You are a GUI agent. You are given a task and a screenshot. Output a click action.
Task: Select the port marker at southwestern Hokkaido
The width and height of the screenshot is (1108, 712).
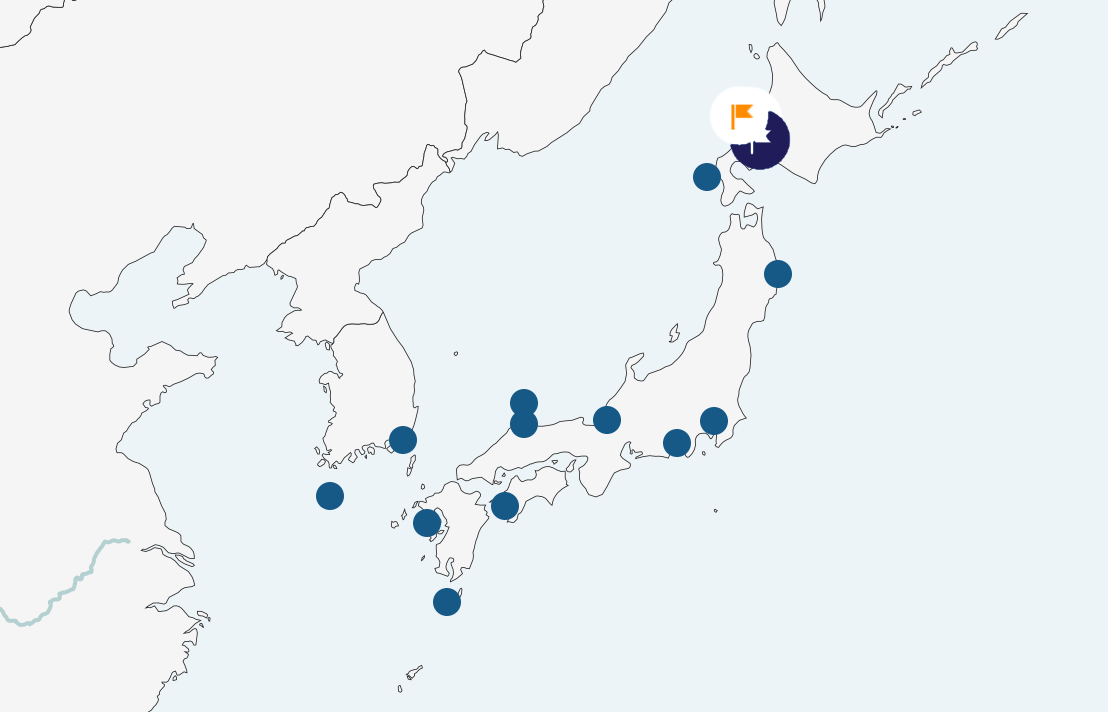pos(707,177)
